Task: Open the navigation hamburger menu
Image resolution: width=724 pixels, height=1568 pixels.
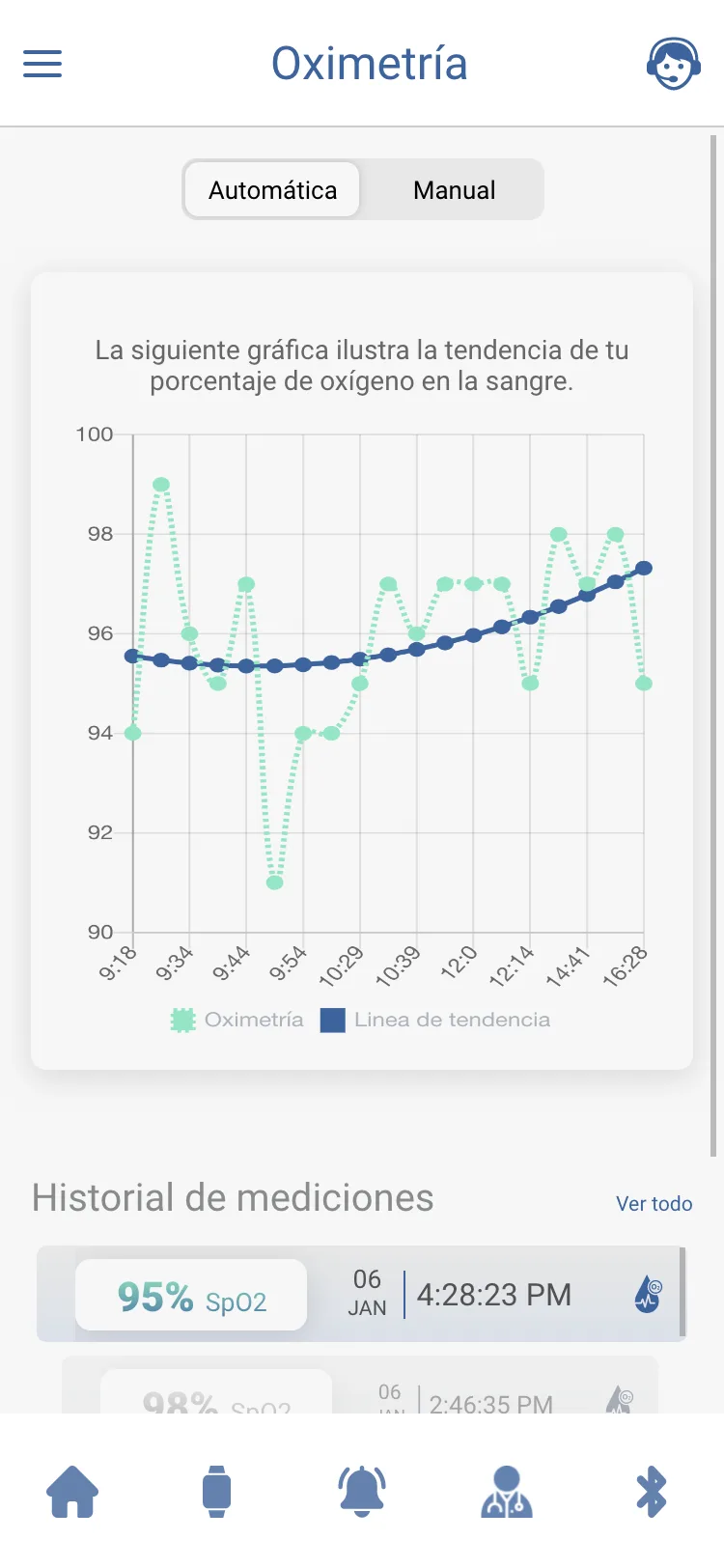Action: (42, 64)
